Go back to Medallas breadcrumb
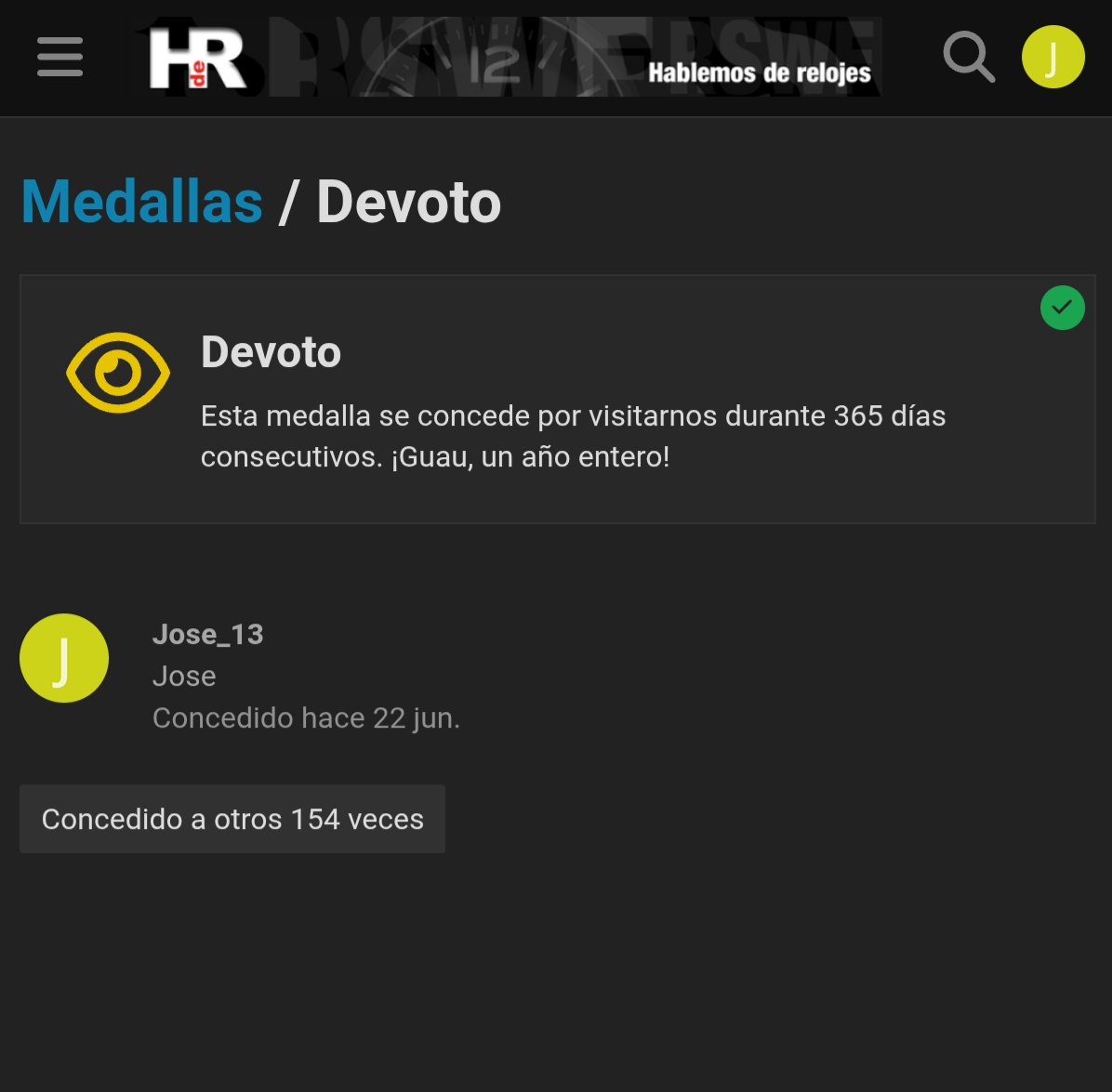 (142, 202)
